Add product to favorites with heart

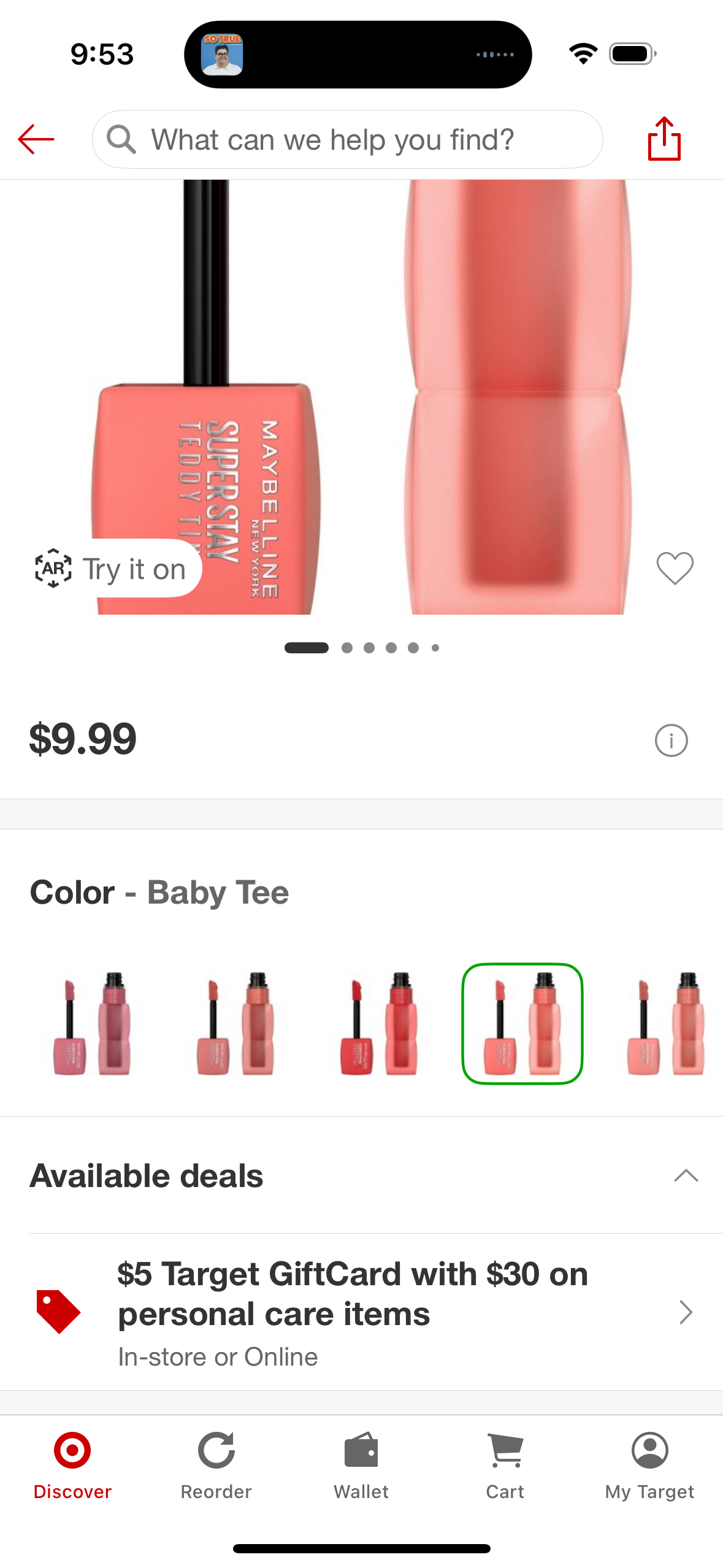[x=675, y=568]
